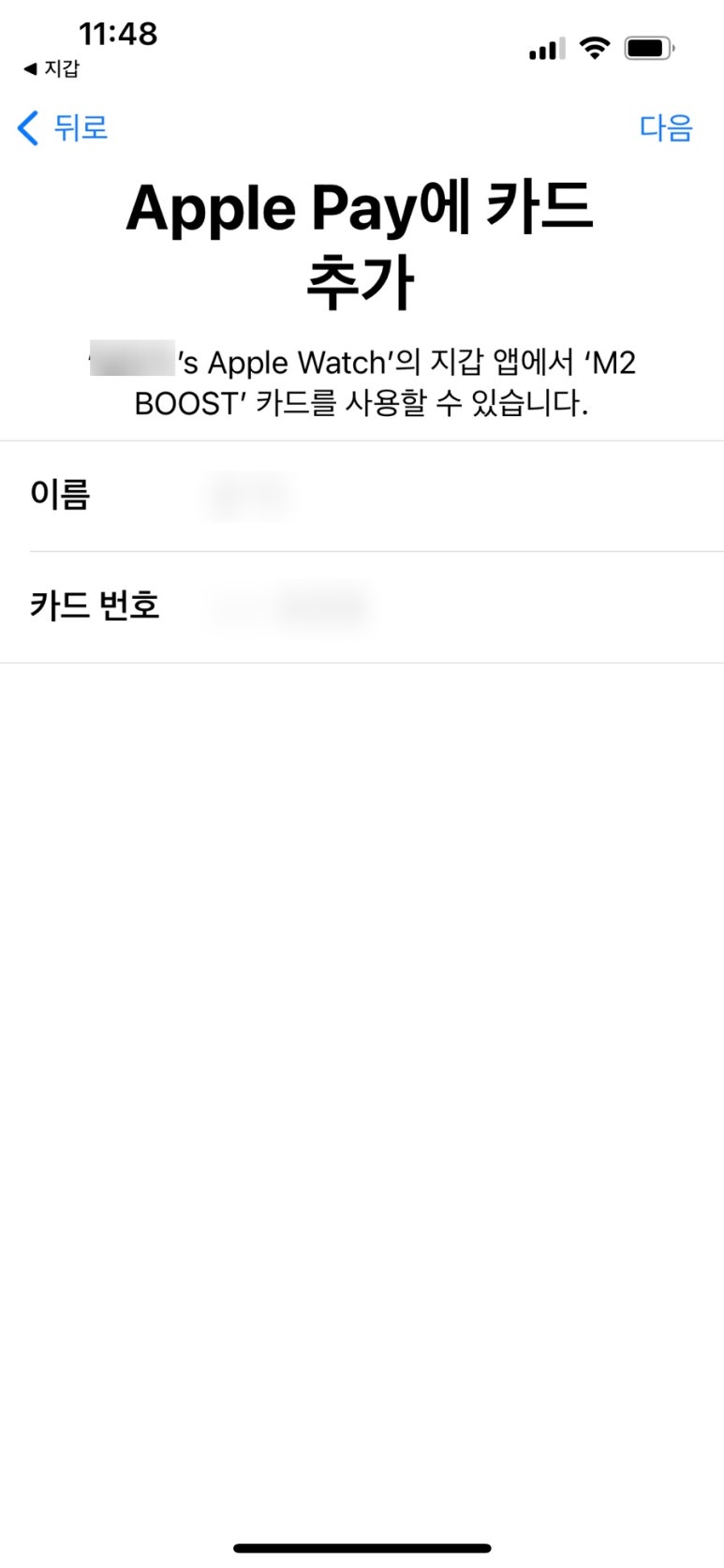The width and height of the screenshot is (724, 1568).
Task: Select the 이름 field
Action: [362, 496]
